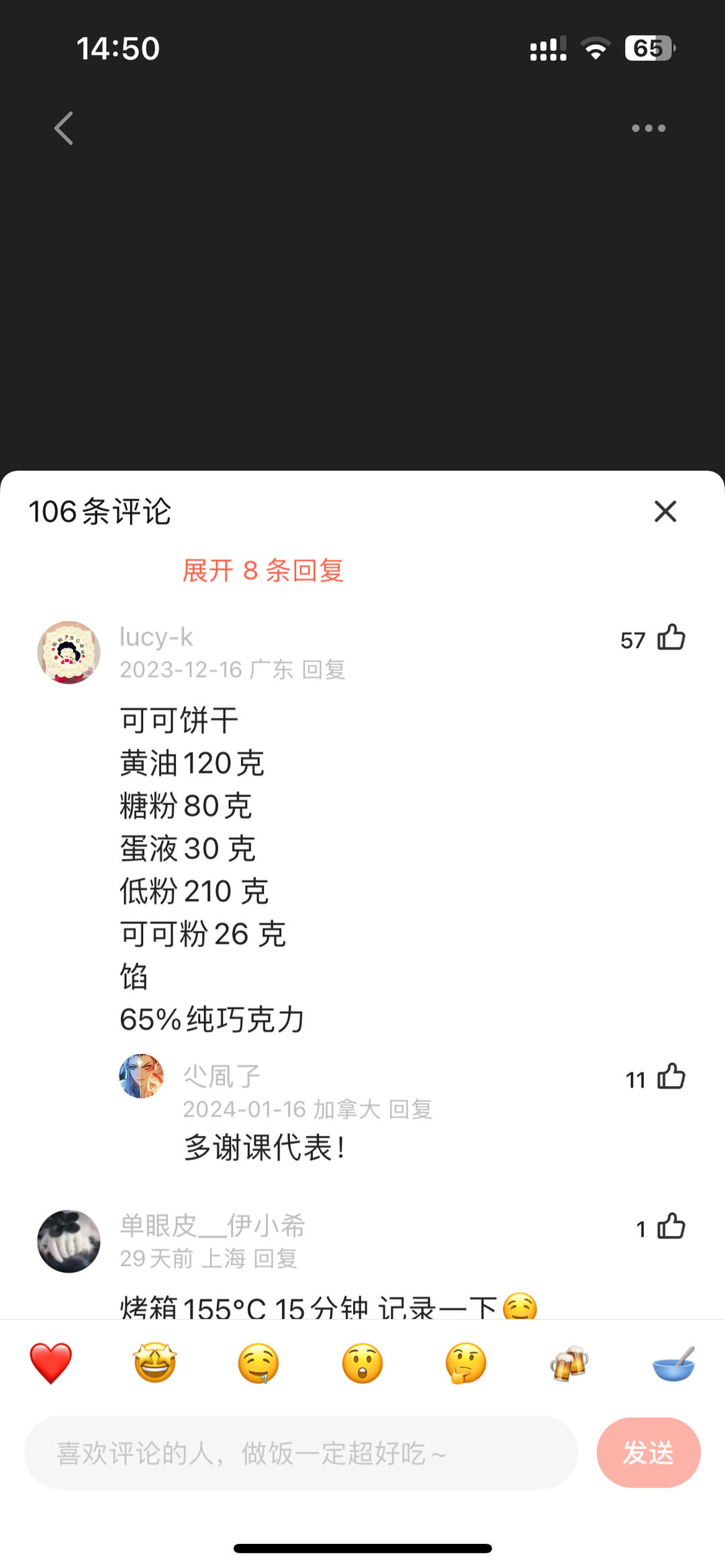The image size is (725, 1568).
Task: Go back using the top-left arrow
Action: [x=64, y=128]
